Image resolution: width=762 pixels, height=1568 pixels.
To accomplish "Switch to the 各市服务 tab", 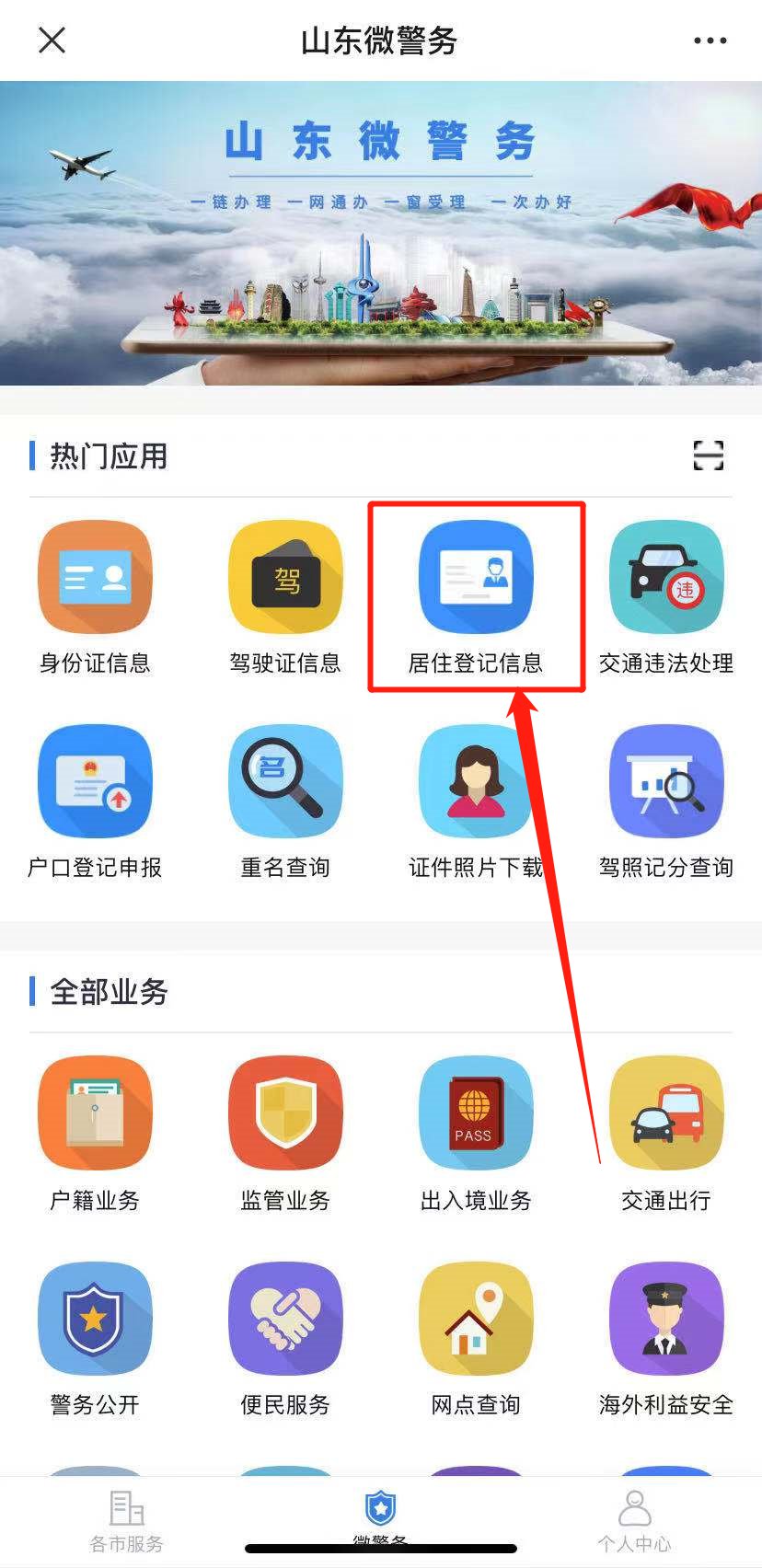I will point(127,1522).
